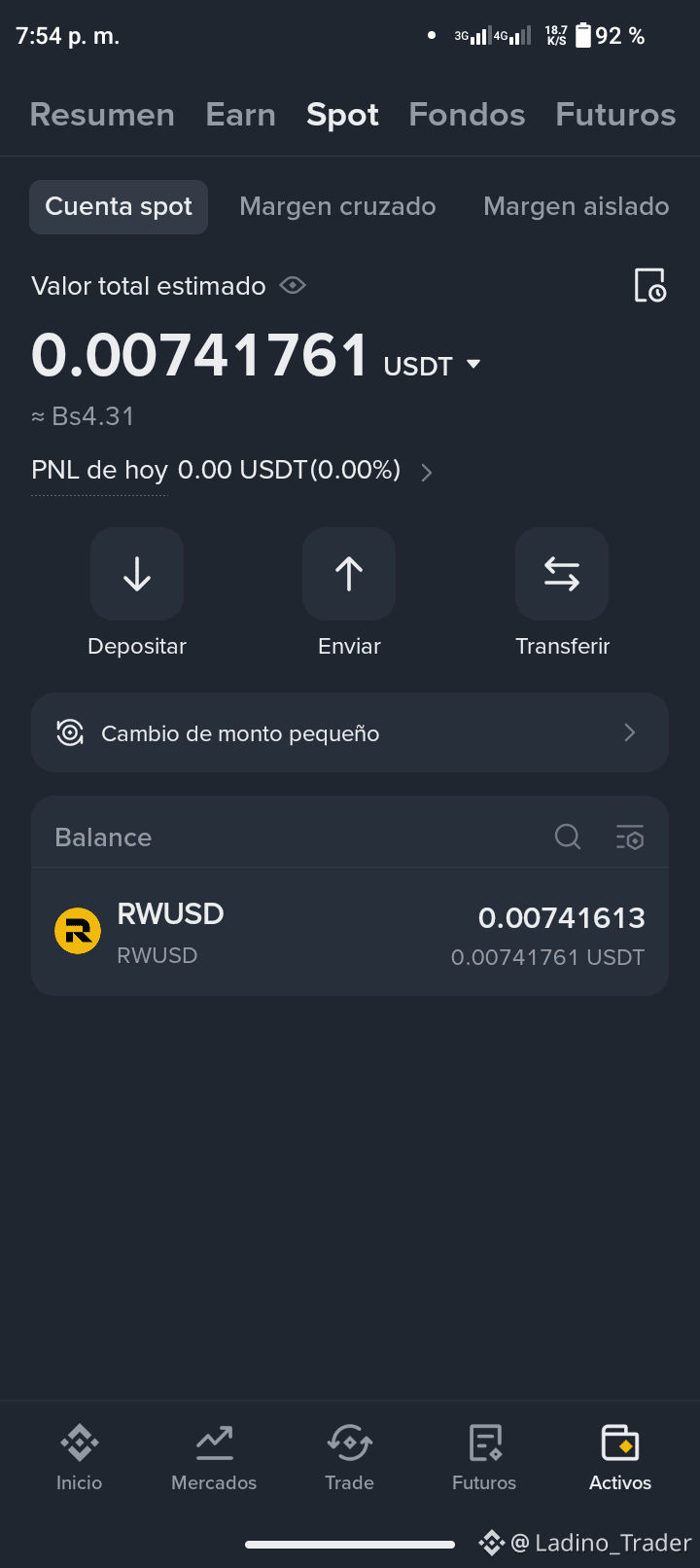Open Cambio de monto pequeño
700x1568 pixels.
(x=350, y=732)
